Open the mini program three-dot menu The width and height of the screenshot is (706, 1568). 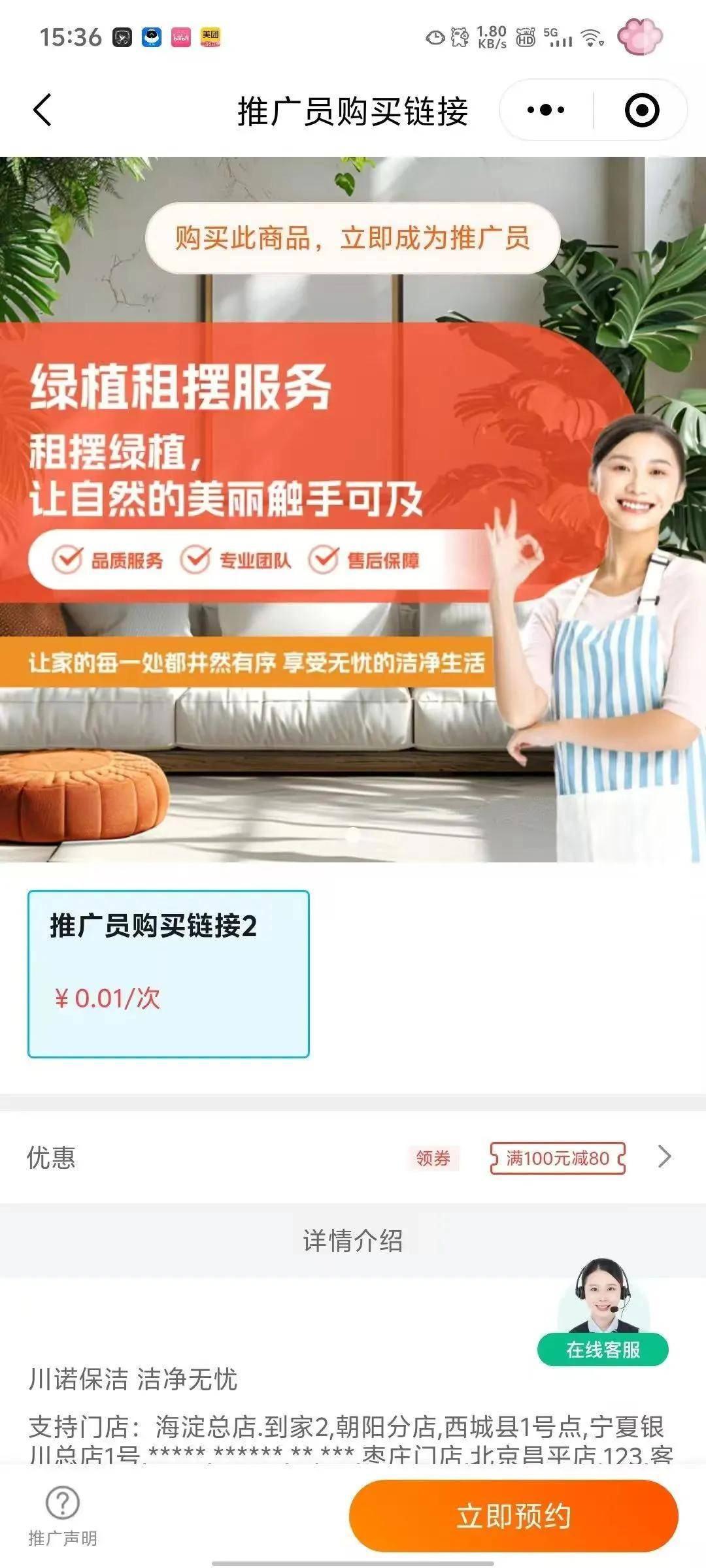click(x=546, y=110)
